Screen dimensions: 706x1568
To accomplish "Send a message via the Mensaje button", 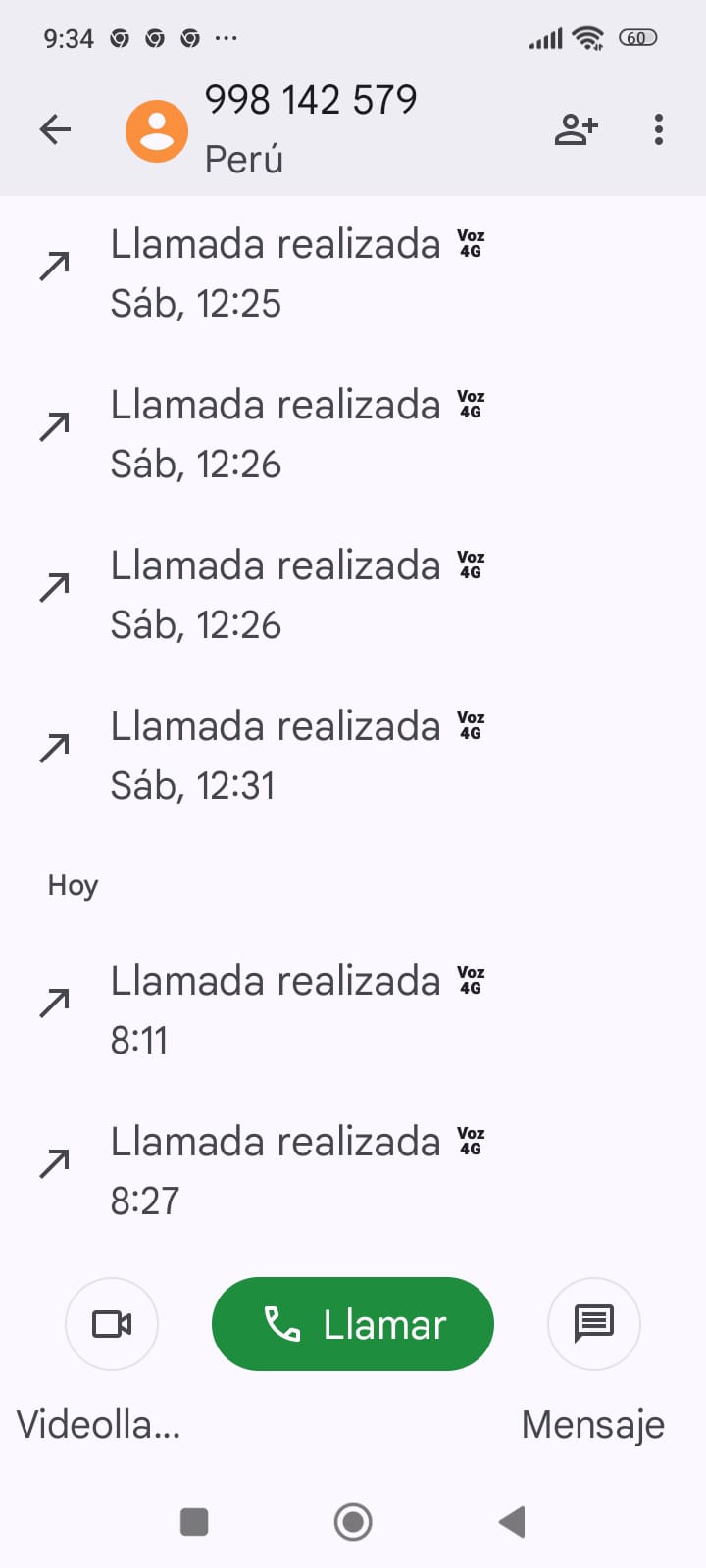I will click(593, 1324).
